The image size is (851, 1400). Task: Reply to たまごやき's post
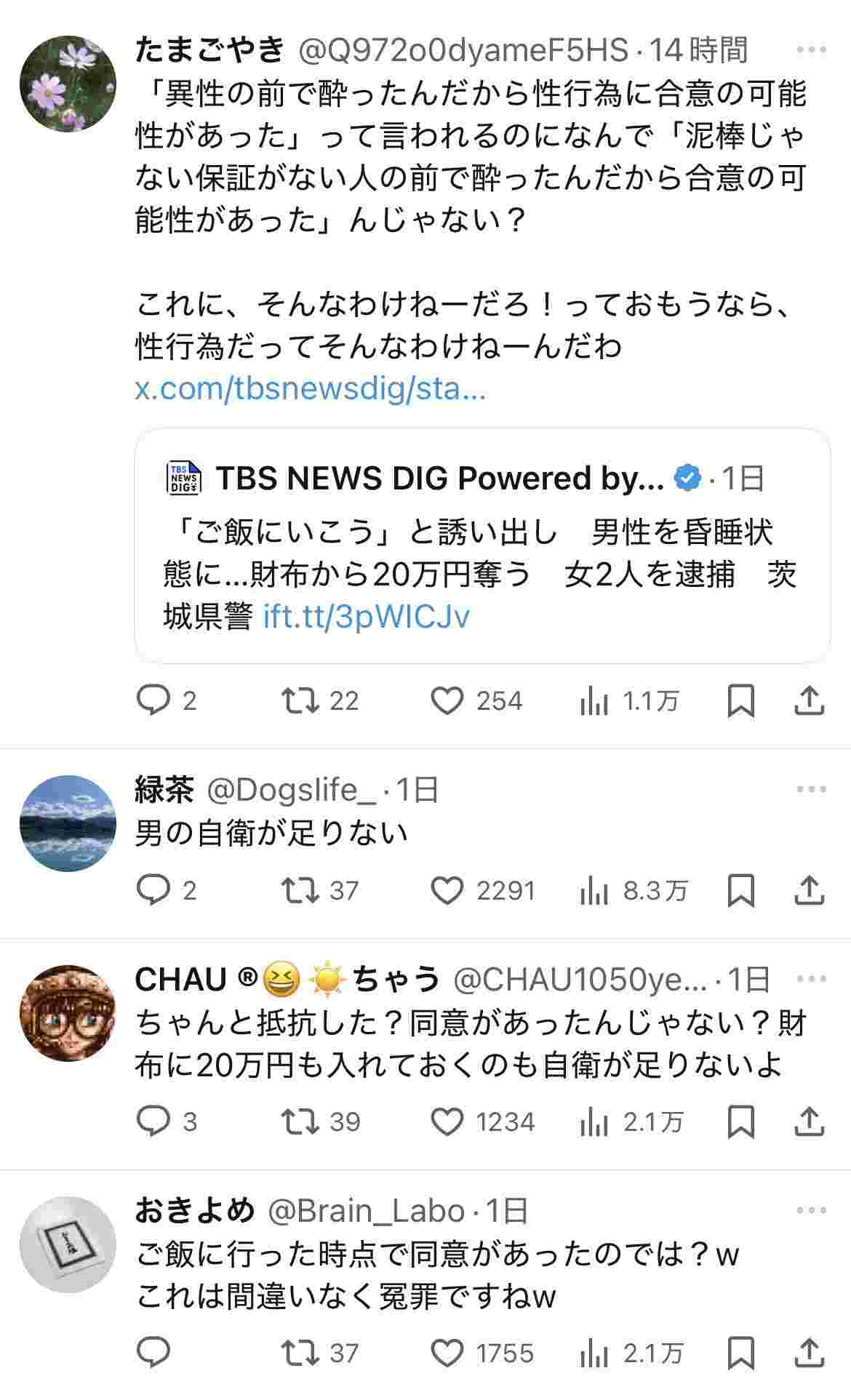pyautogui.click(x=153, y=700)
